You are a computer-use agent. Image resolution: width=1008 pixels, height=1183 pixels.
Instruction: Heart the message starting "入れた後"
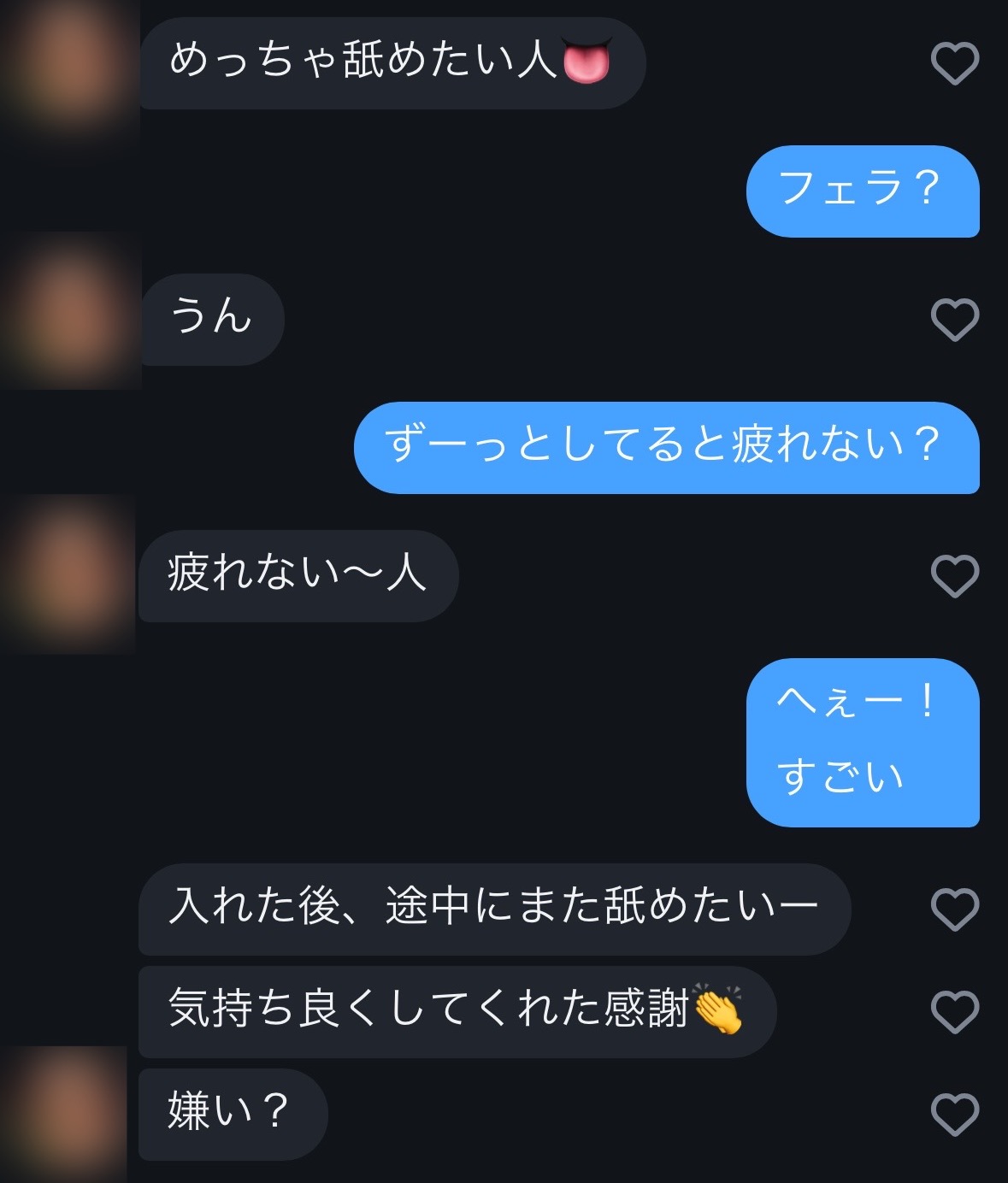coord(954,909)
